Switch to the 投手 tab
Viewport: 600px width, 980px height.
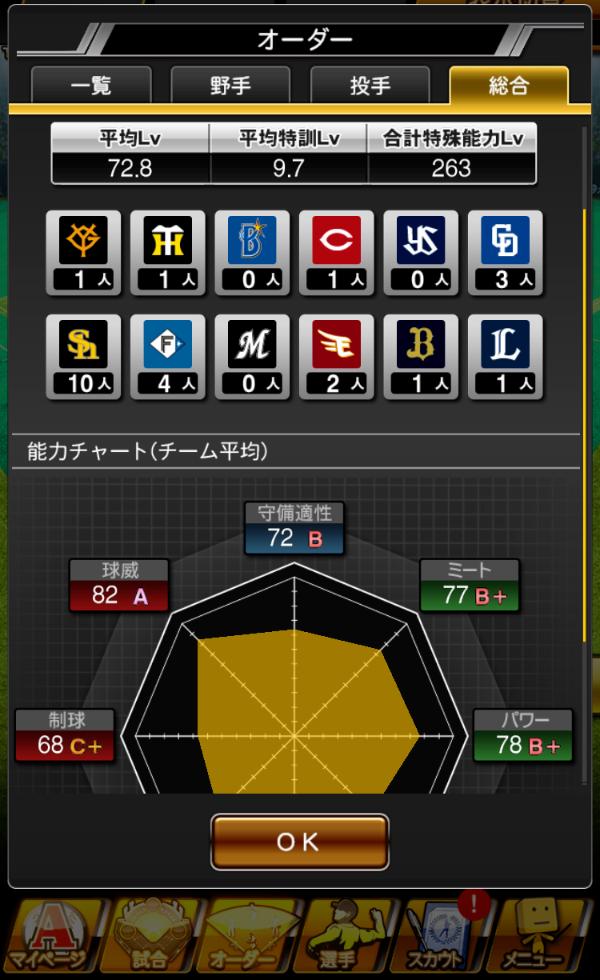pyautogui.click(x=370, y=86)
